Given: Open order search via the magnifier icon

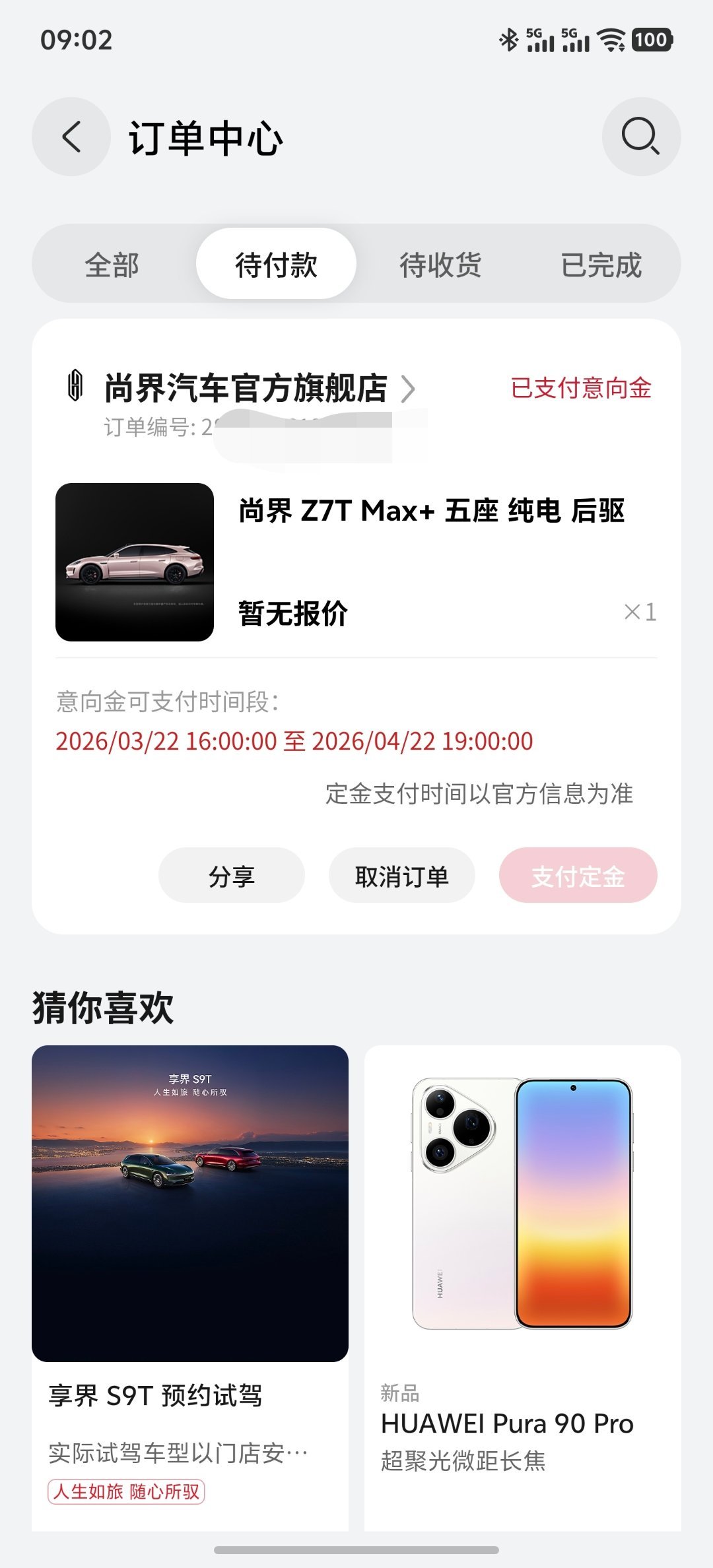Looking at the screenshot, I should (x=641, y=136).
